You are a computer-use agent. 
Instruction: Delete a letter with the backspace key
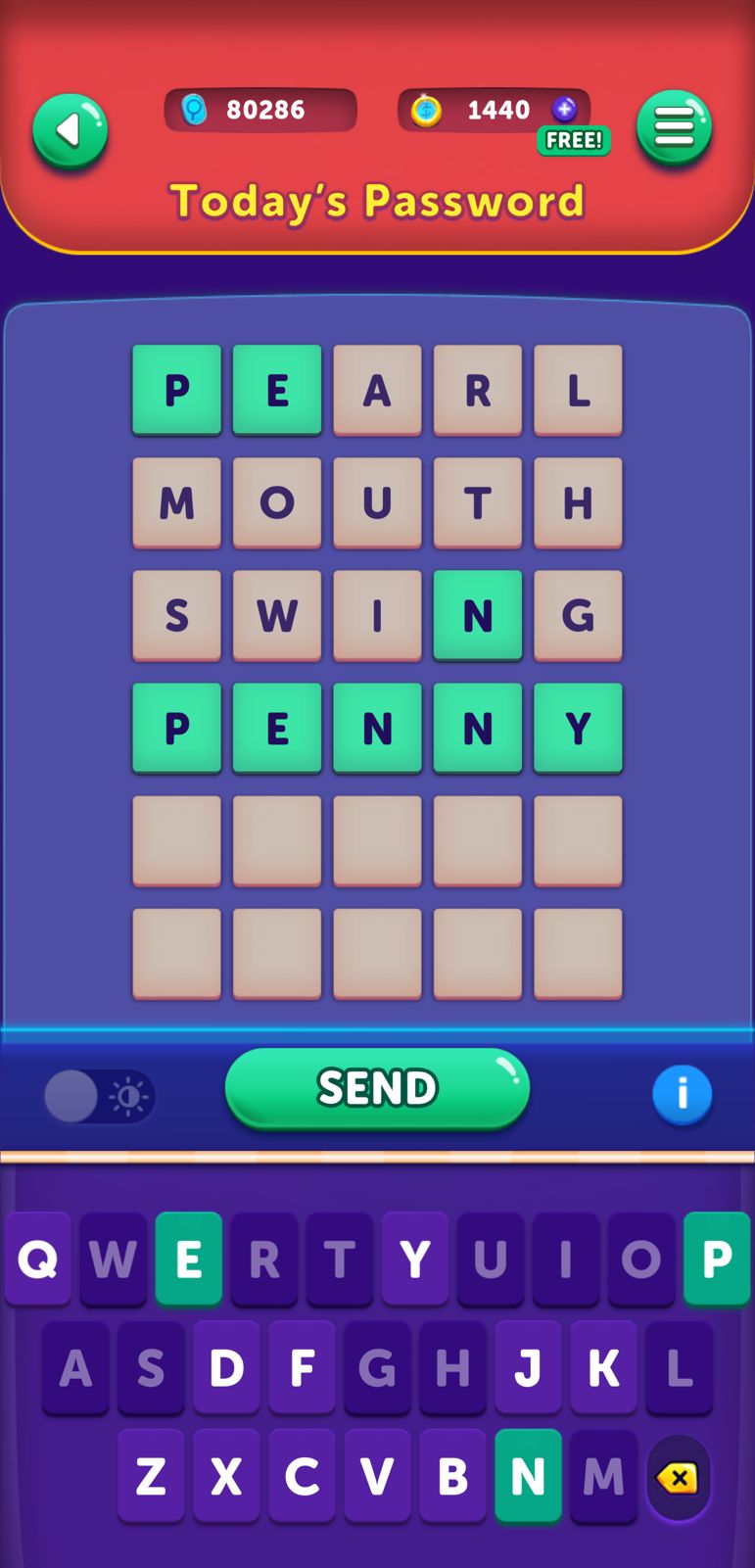[678, 1477]
